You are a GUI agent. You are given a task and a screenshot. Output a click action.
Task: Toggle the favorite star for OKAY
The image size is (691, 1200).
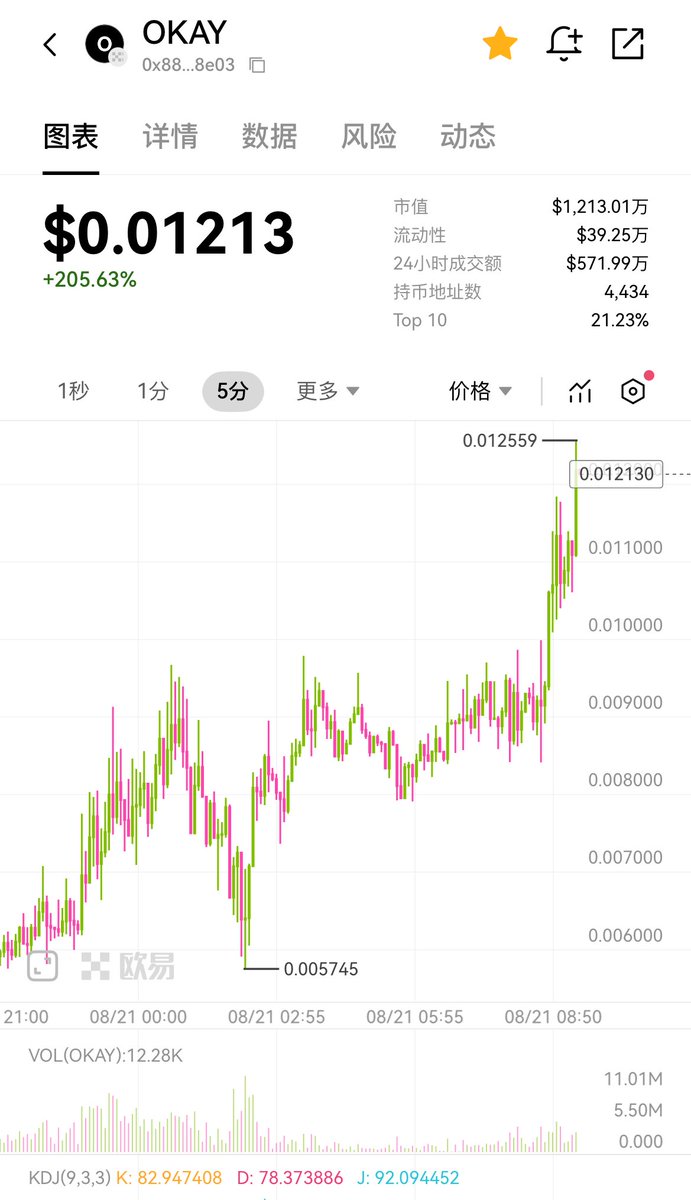pyautogui.click(x=499, y=44)
